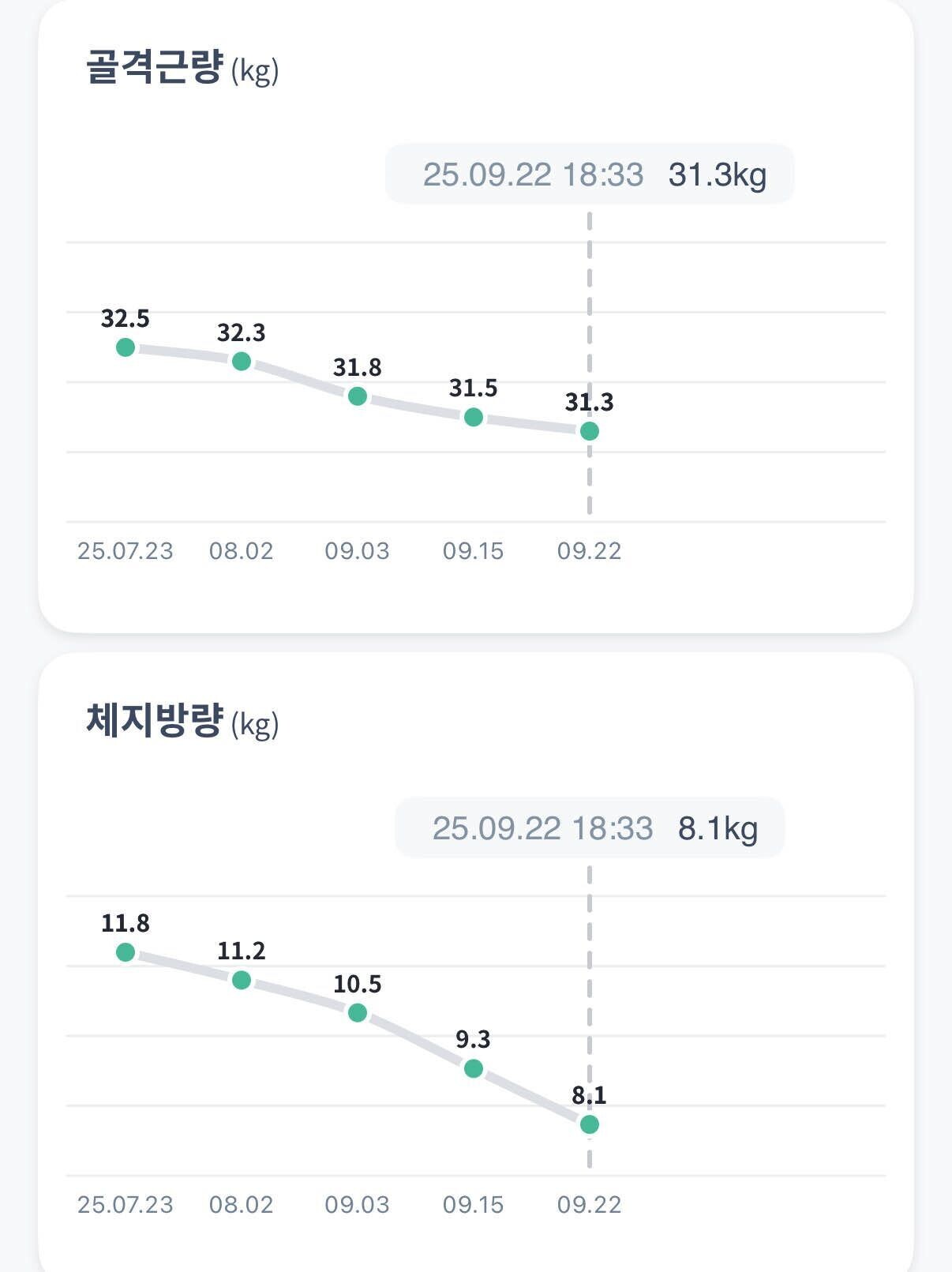
Task: Tap the 08.02 date label on body fat chart
Action: (x=242, y=1203)
